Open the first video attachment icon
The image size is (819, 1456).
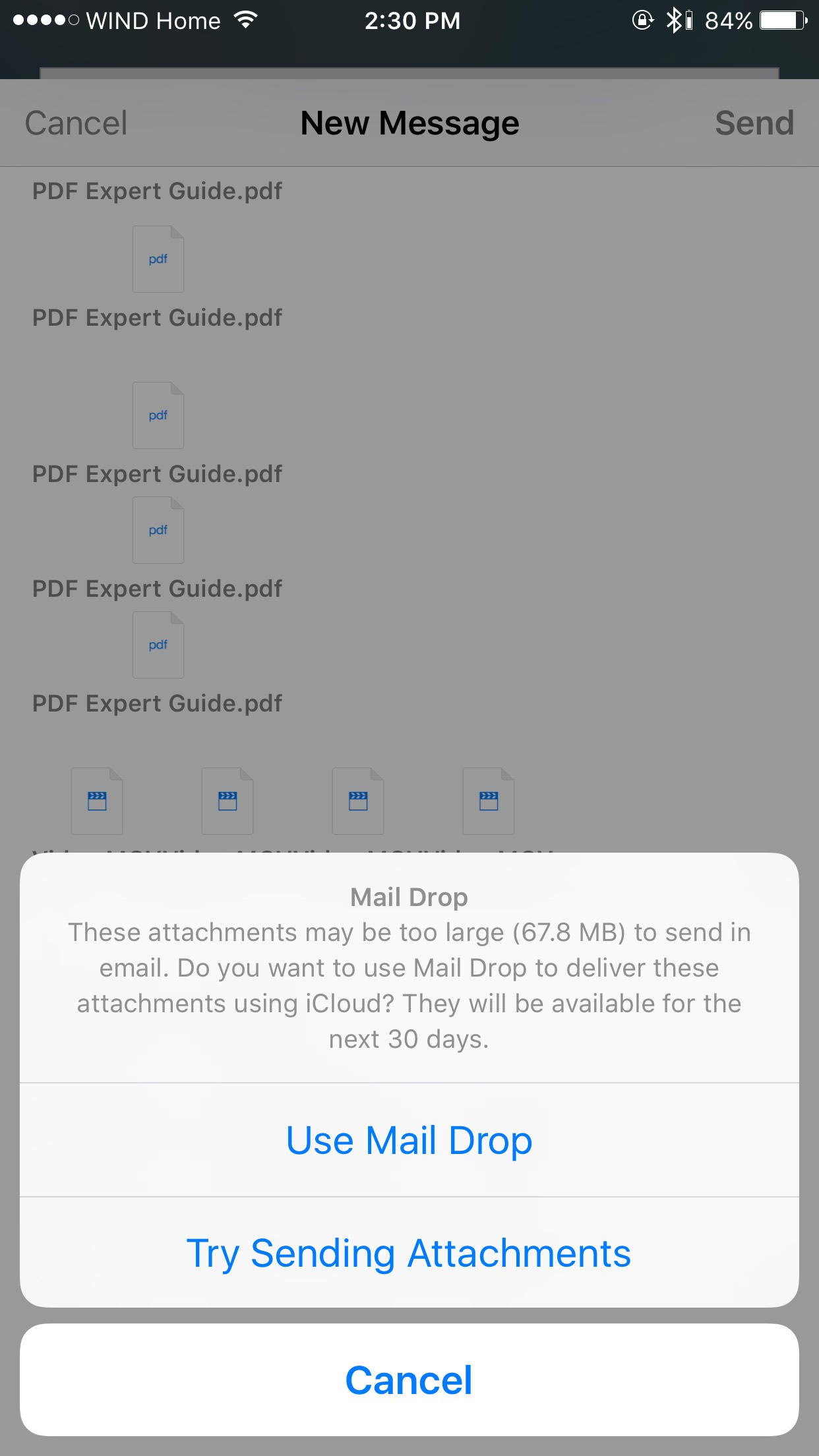click(96, 801)
